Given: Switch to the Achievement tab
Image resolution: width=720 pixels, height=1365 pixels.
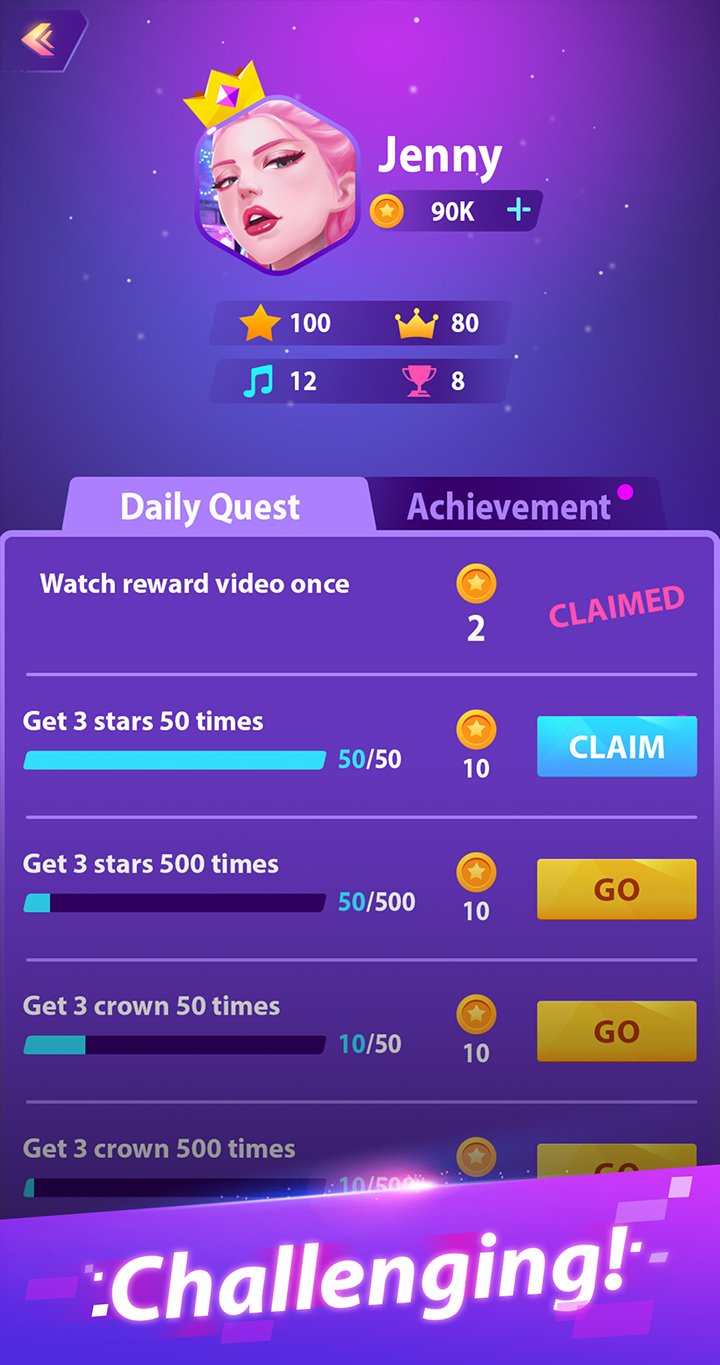Looking at the screenshot, I should click(510, 507).
